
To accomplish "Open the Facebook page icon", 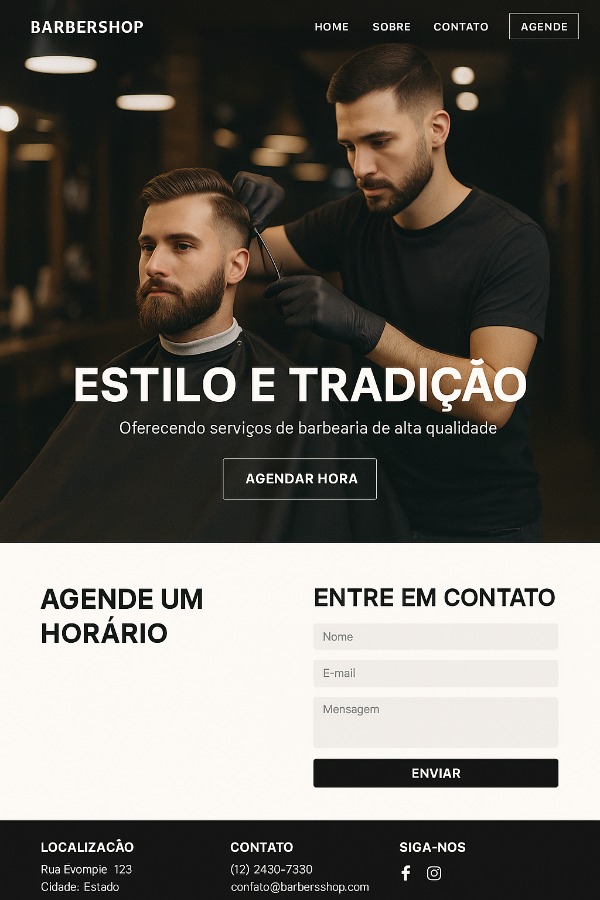I will 406,873.
